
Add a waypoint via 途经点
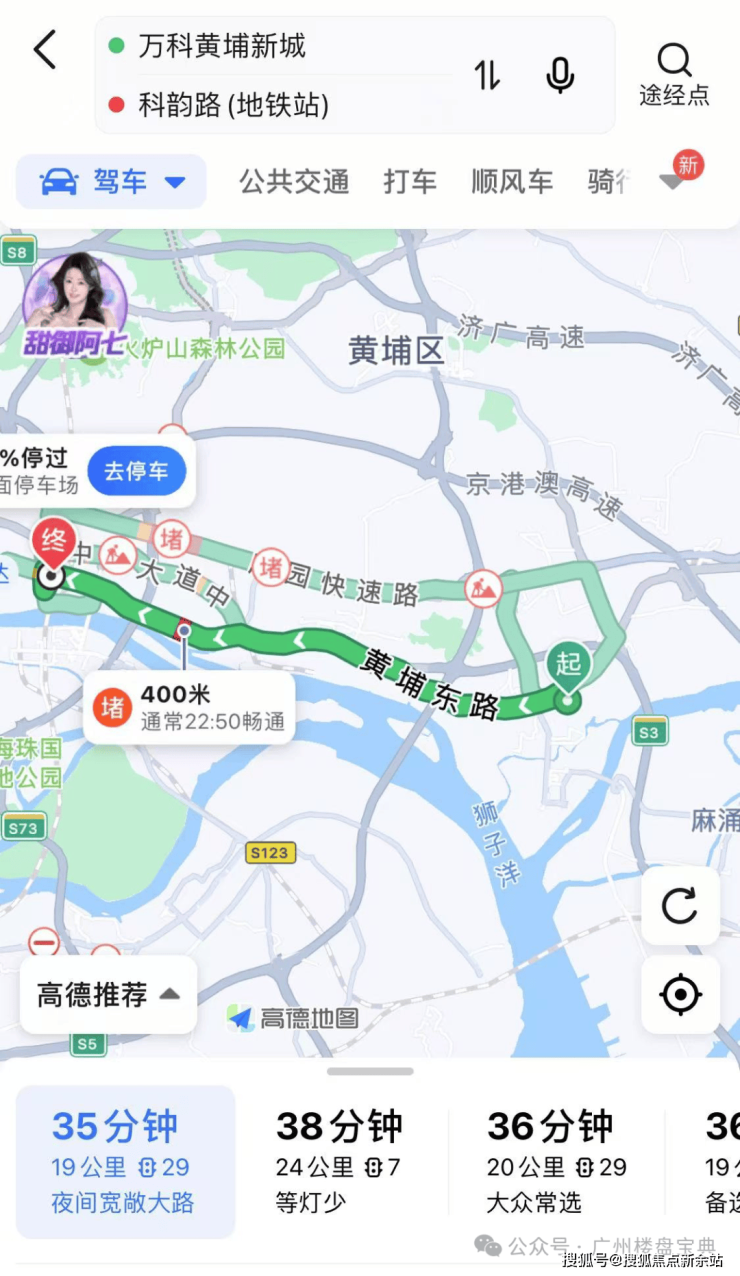click(x=674, y=75)
